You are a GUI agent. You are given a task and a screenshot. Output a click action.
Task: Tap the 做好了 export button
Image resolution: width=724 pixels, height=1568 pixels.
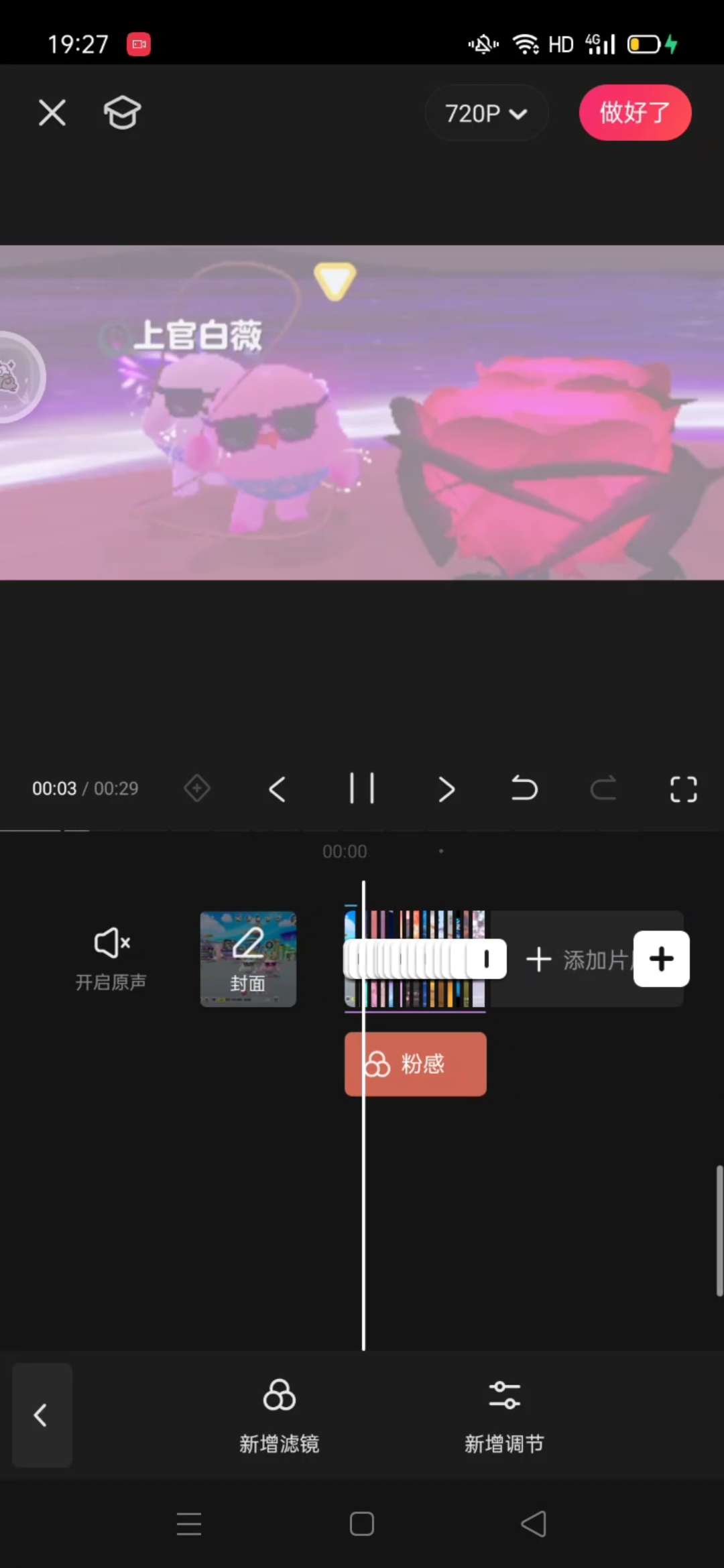click(x=635, y=113)
